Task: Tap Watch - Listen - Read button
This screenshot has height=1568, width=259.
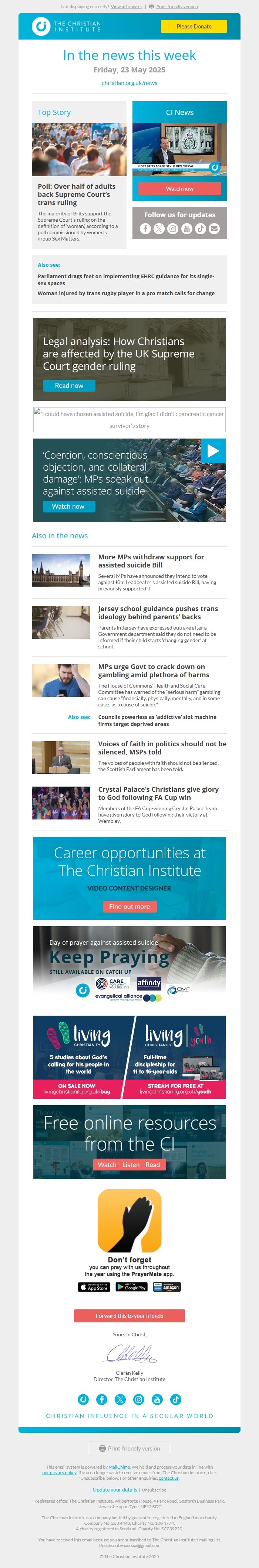Action: [x=129, y=1165]
